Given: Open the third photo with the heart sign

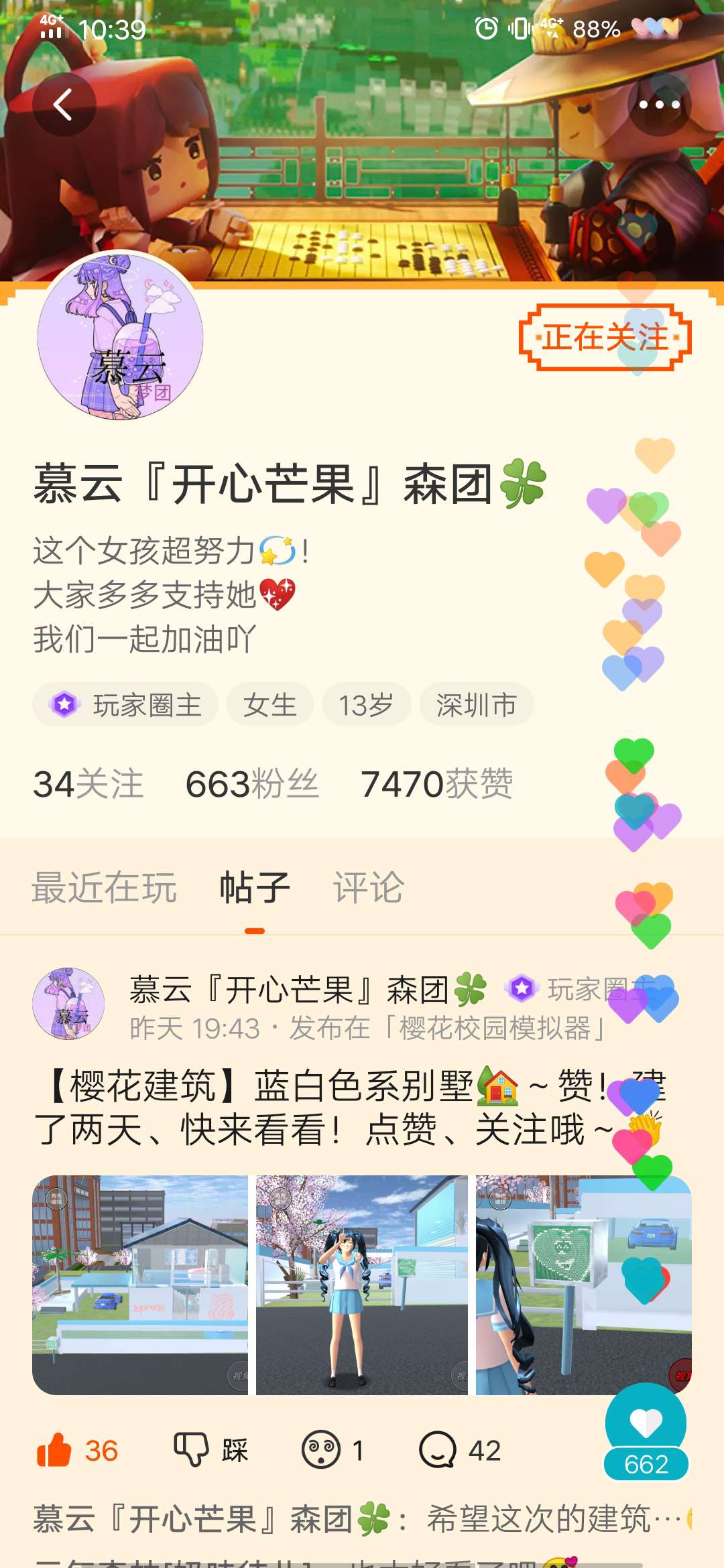Looking at the screenshot, I should pos(583,1285).
